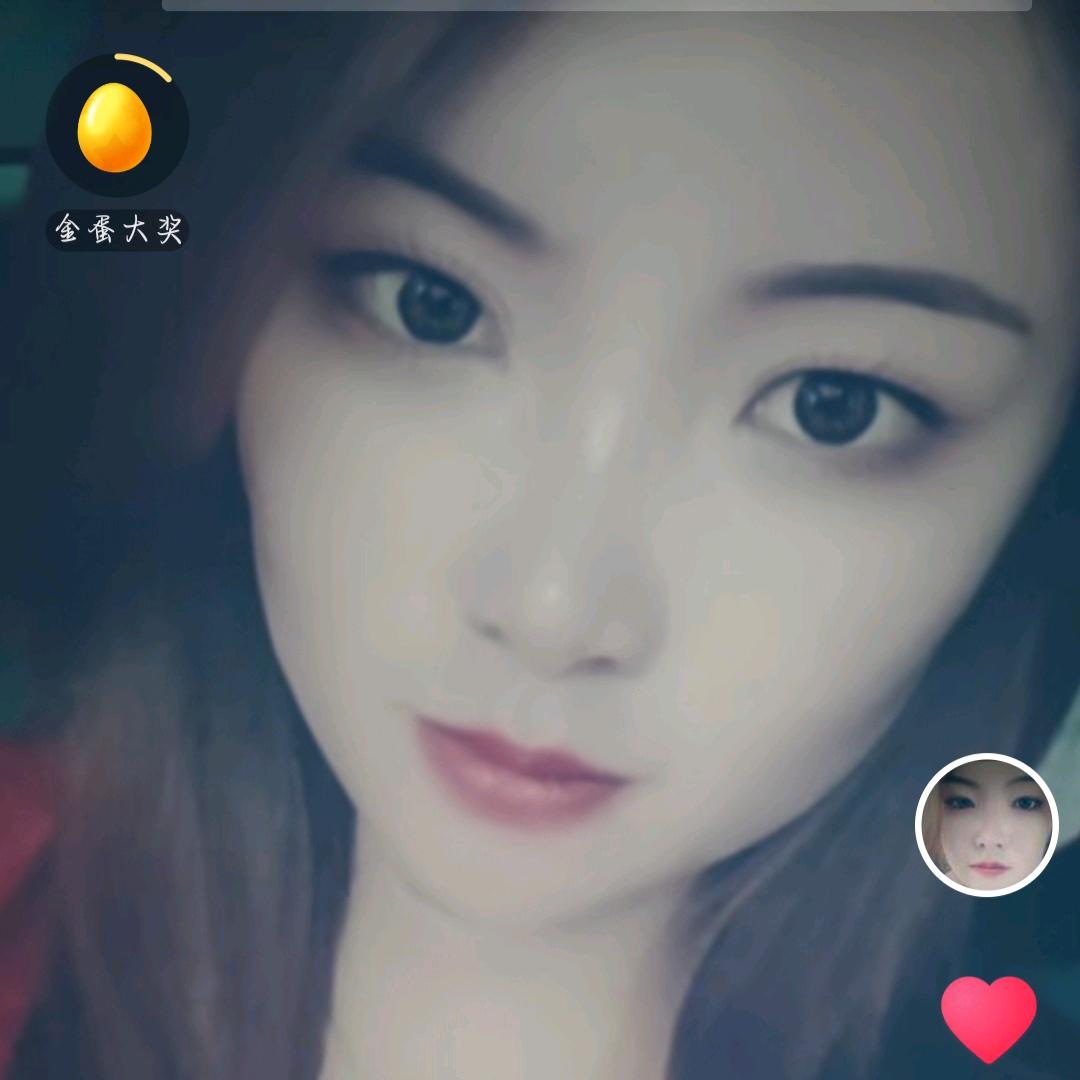Open the creator's round profile avatar

[987, 825]
